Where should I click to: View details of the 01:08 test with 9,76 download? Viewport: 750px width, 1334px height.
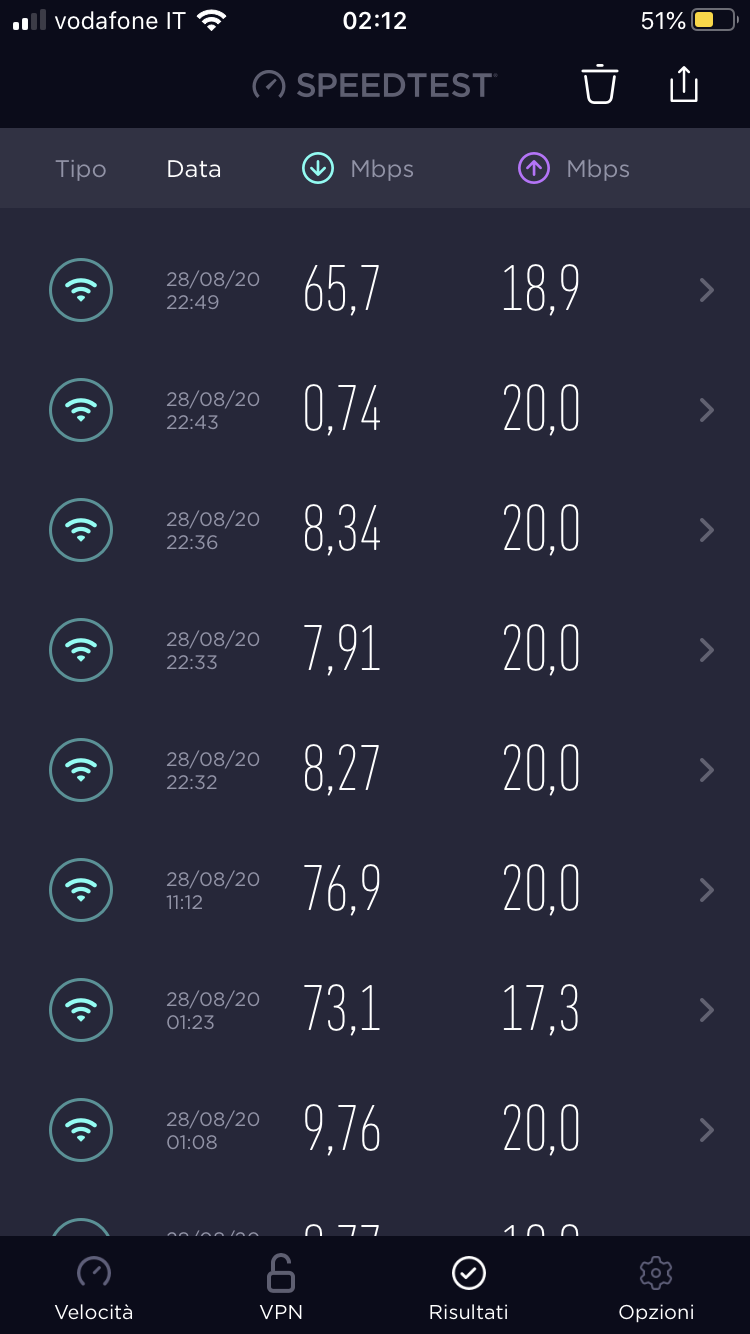[x=375, y=1130]
